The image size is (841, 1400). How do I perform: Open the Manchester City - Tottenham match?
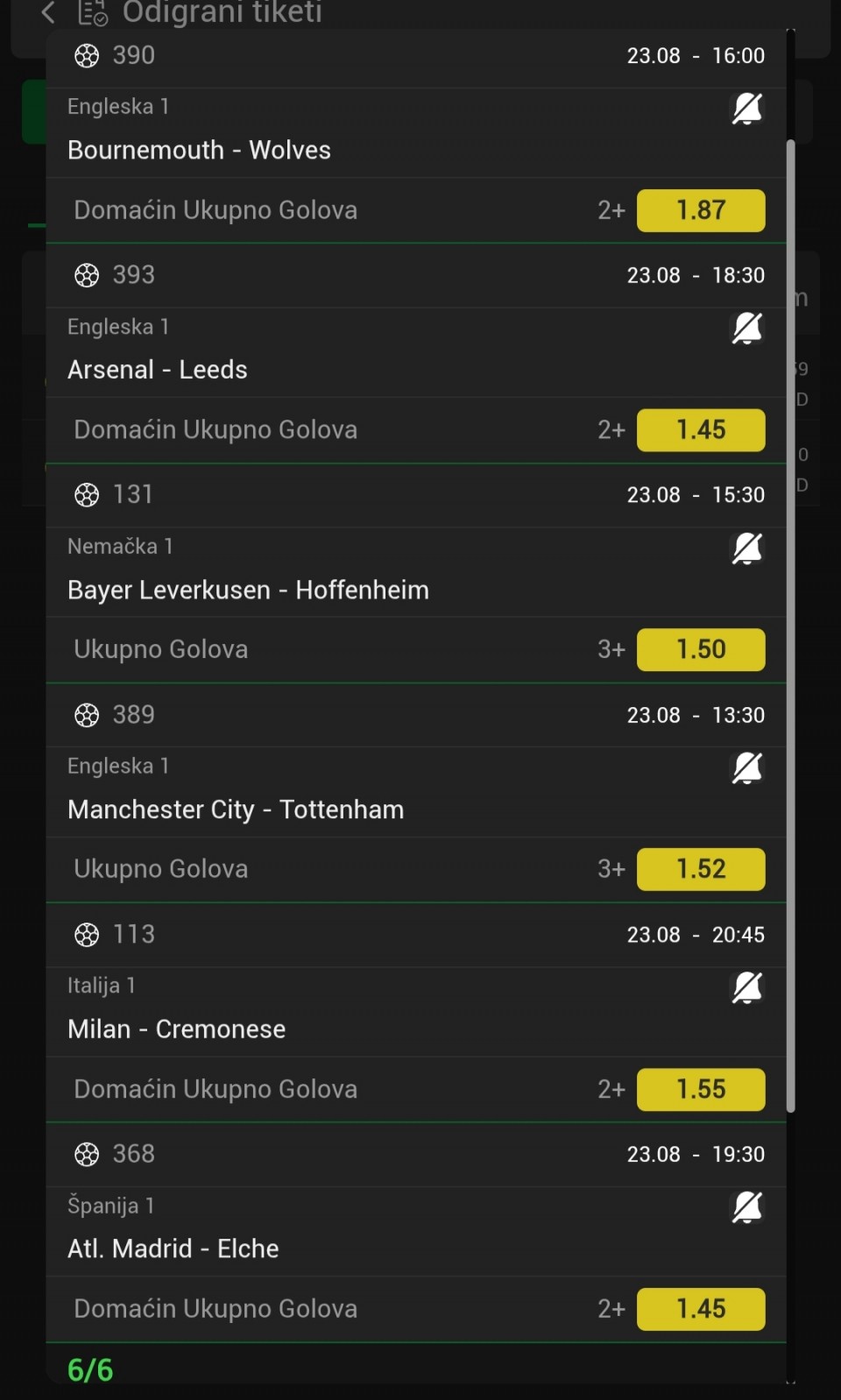click(x=236, y=810)
